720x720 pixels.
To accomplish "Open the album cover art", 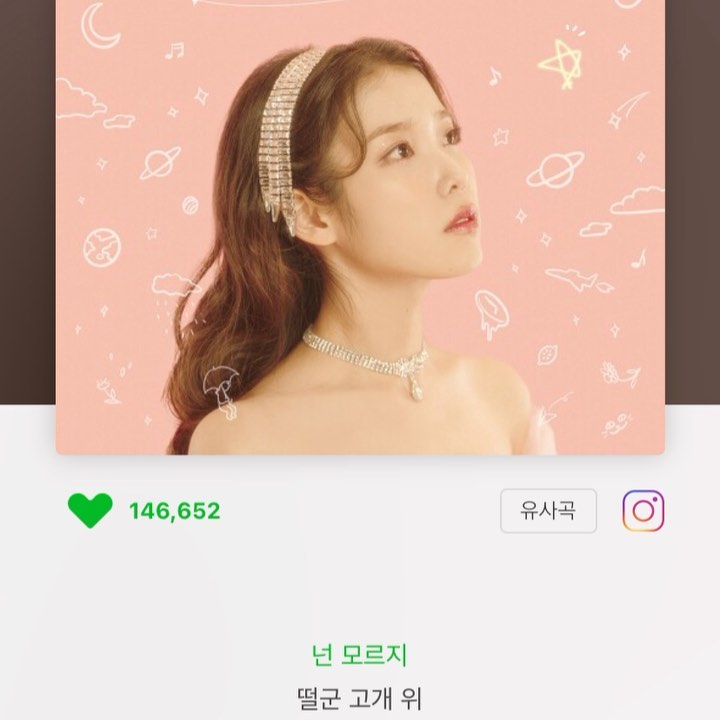I will tap(360, 230).
